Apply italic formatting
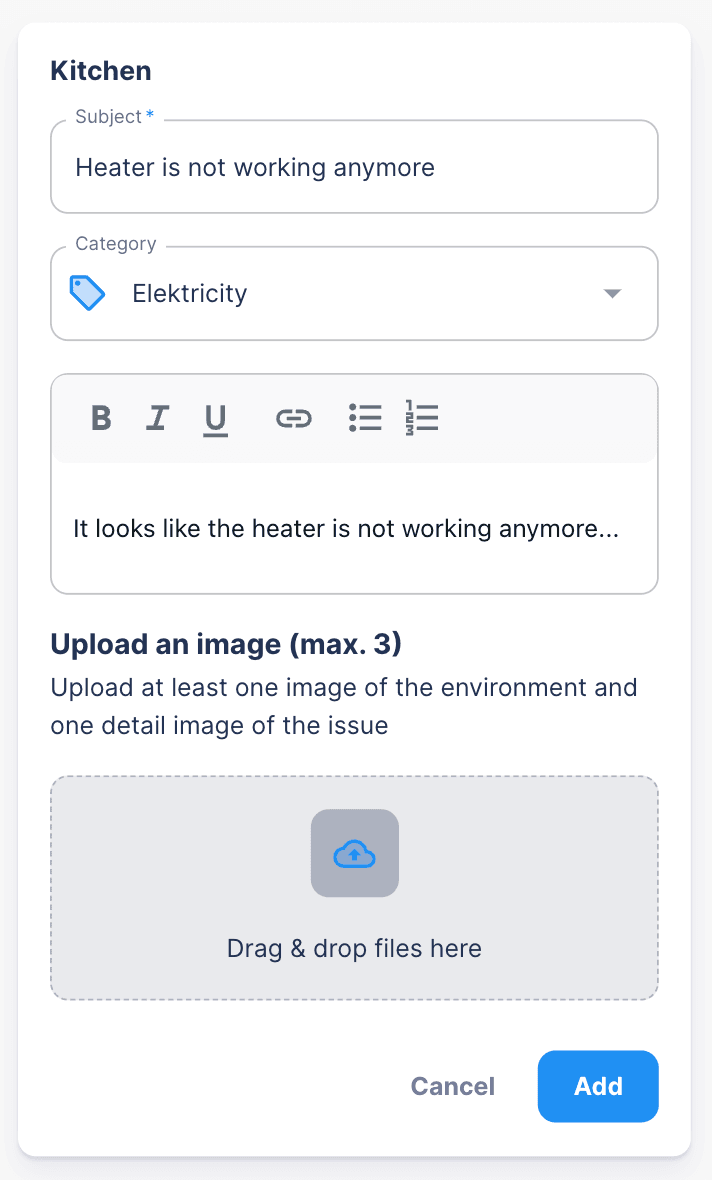Viewport: 712px width, 1180px height. coord(157,418)
